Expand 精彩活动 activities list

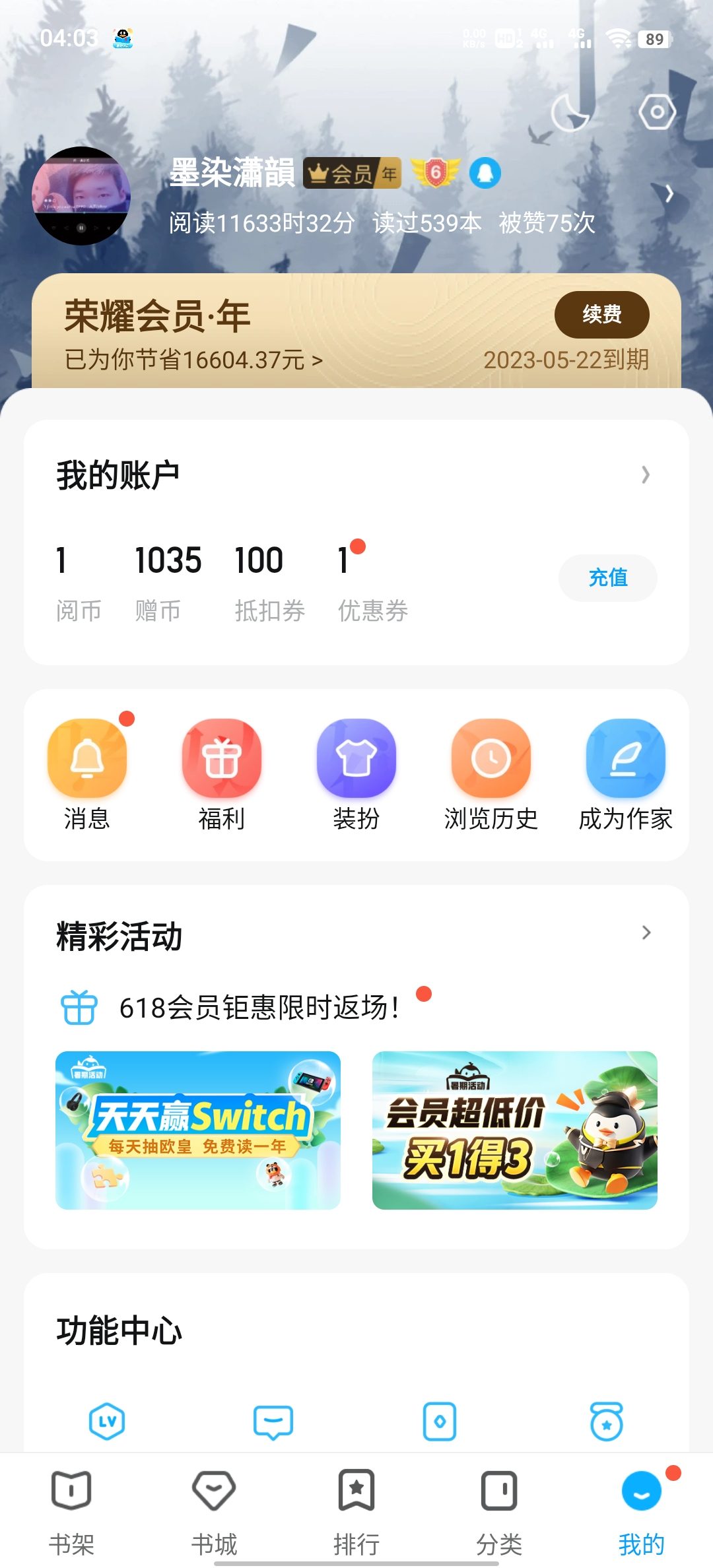pos(646,932)
